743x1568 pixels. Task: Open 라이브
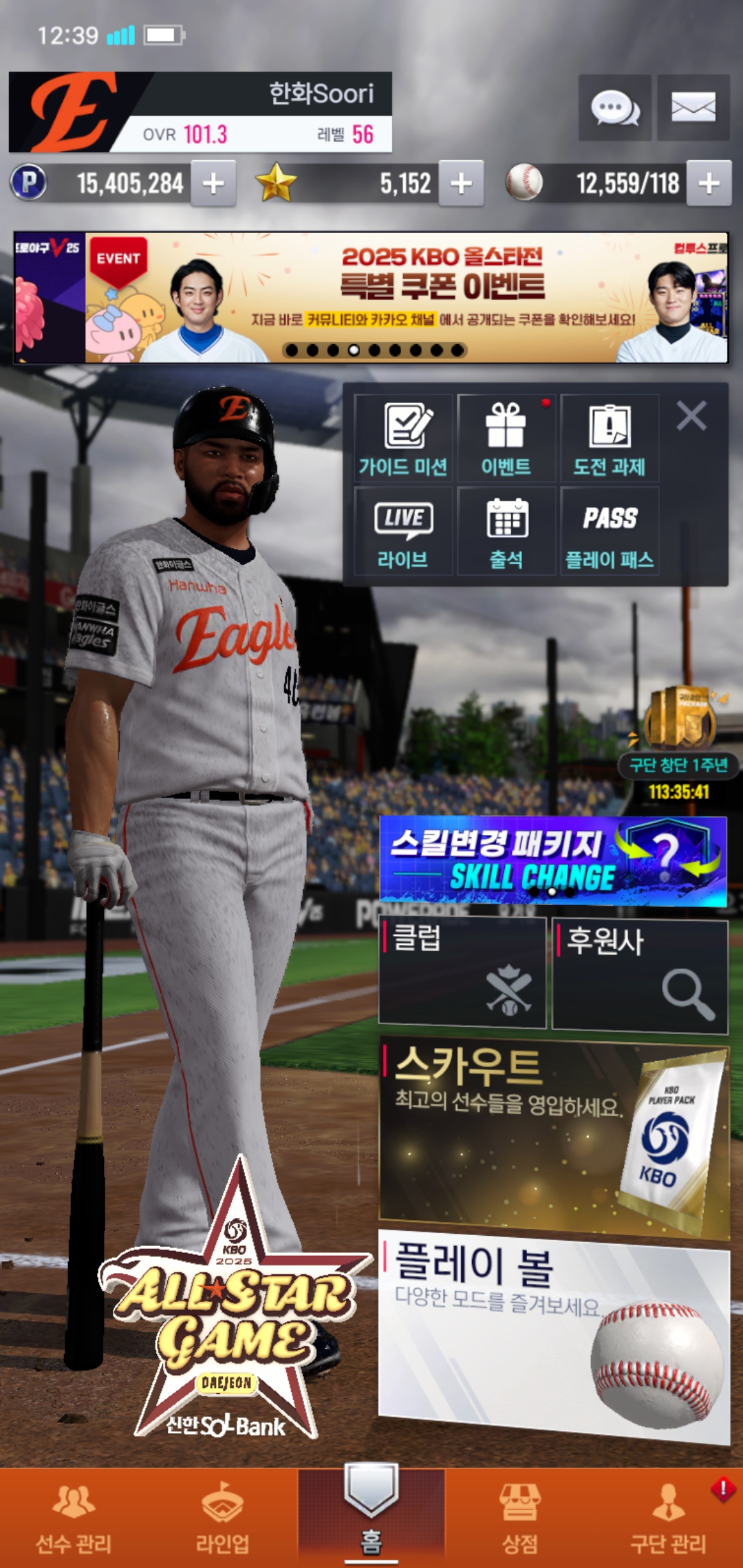coord(403,531)
